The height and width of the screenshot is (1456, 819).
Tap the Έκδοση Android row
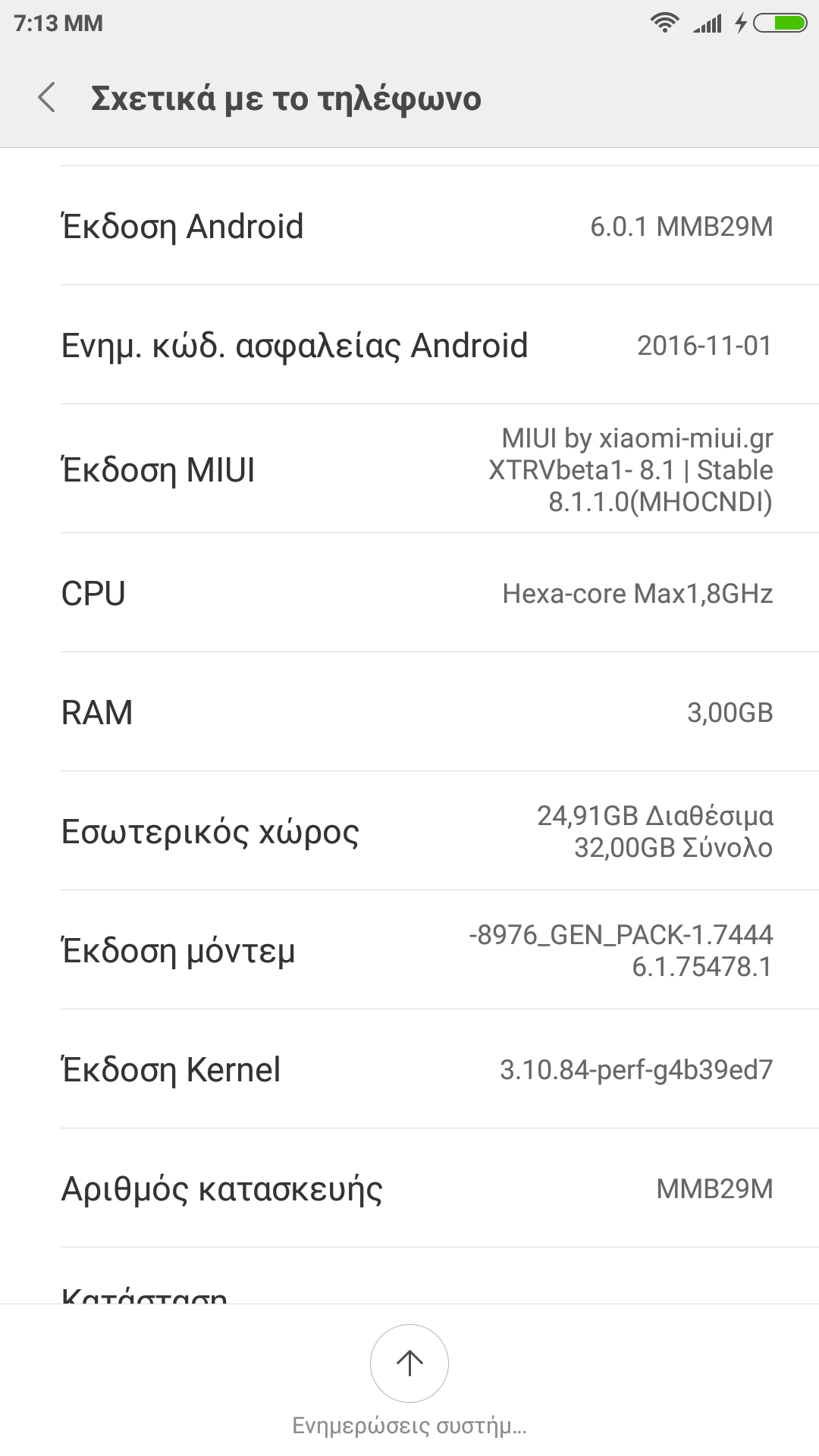pos(409,226)
